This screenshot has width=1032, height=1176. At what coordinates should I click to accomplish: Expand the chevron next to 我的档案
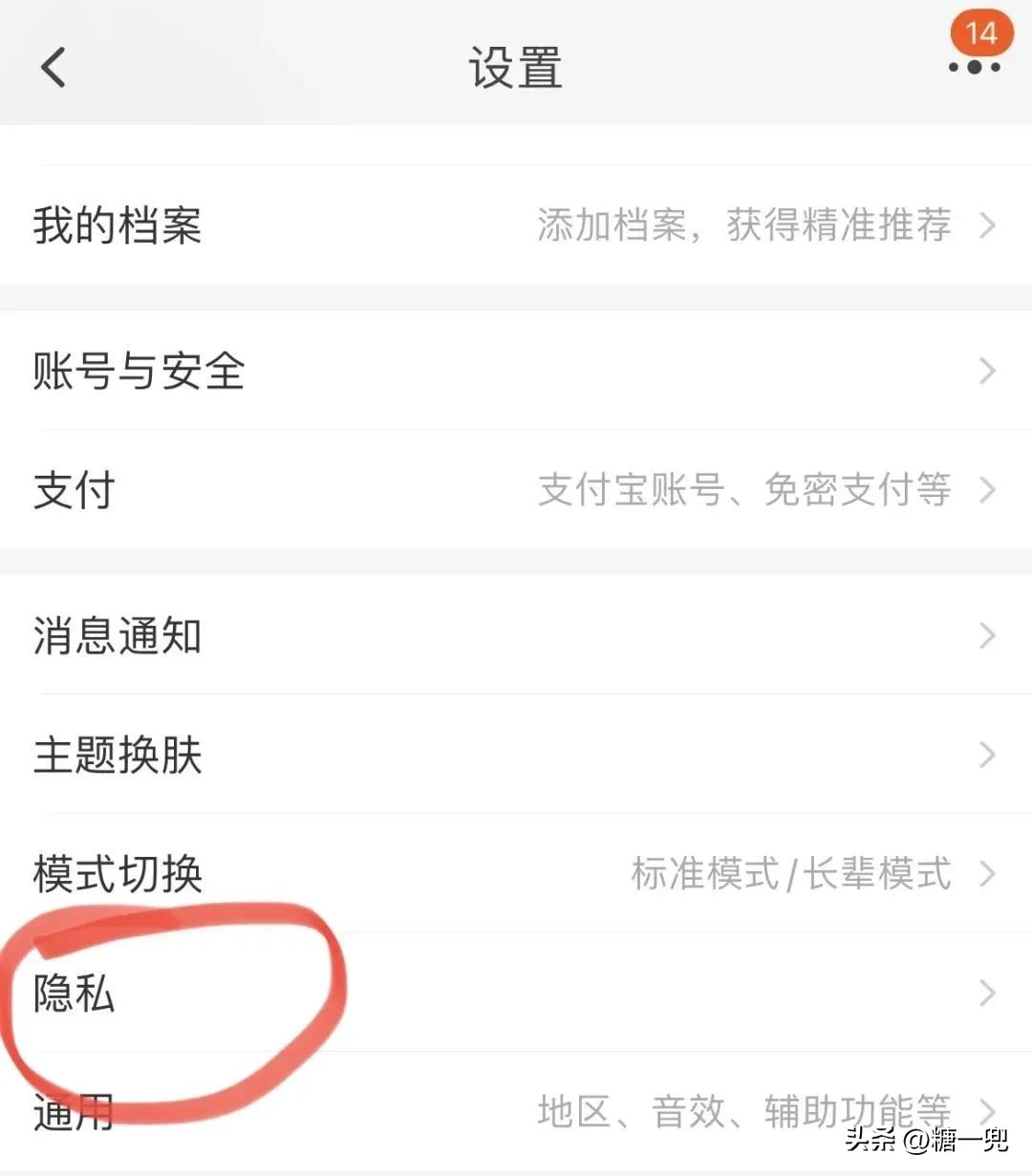[x=988, y=226]
